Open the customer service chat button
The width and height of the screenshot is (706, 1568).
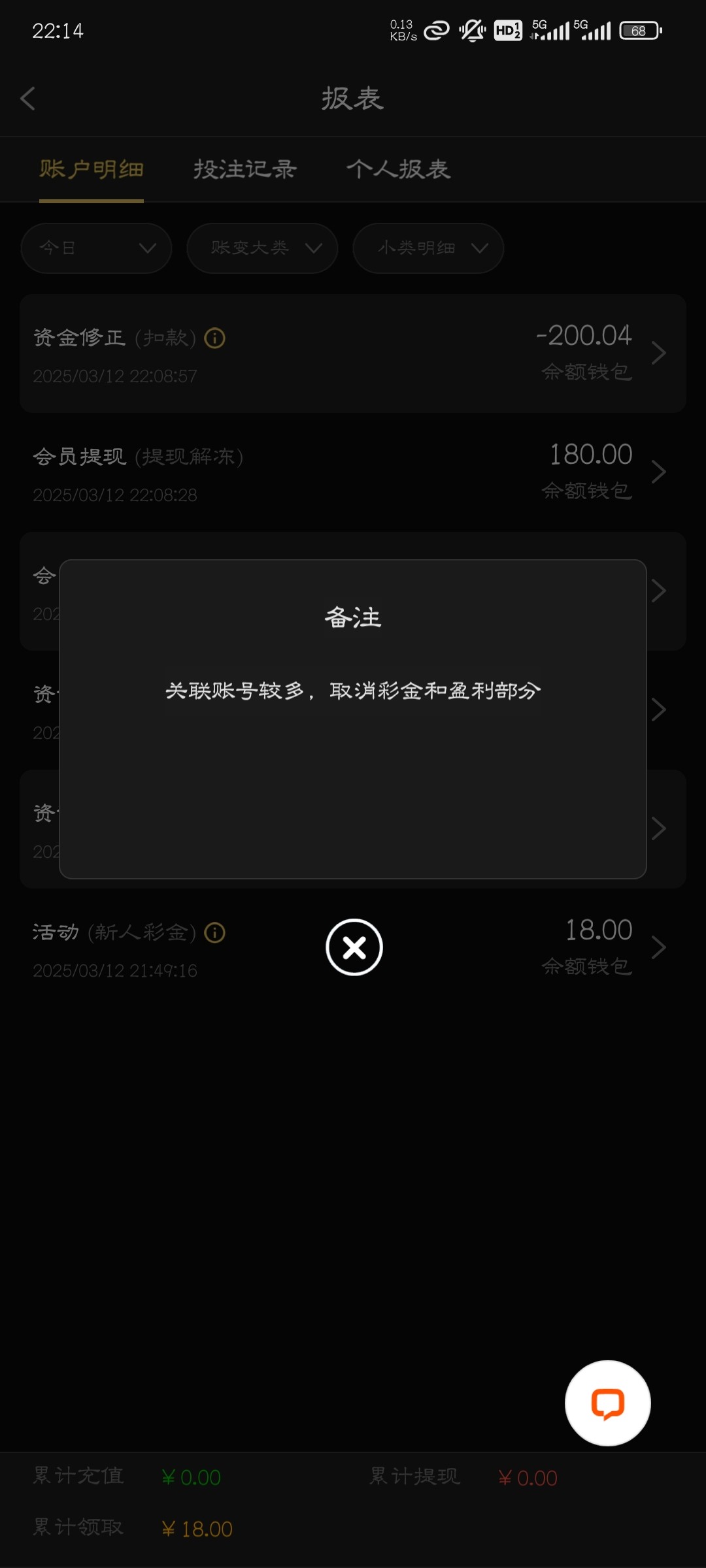607,1403
